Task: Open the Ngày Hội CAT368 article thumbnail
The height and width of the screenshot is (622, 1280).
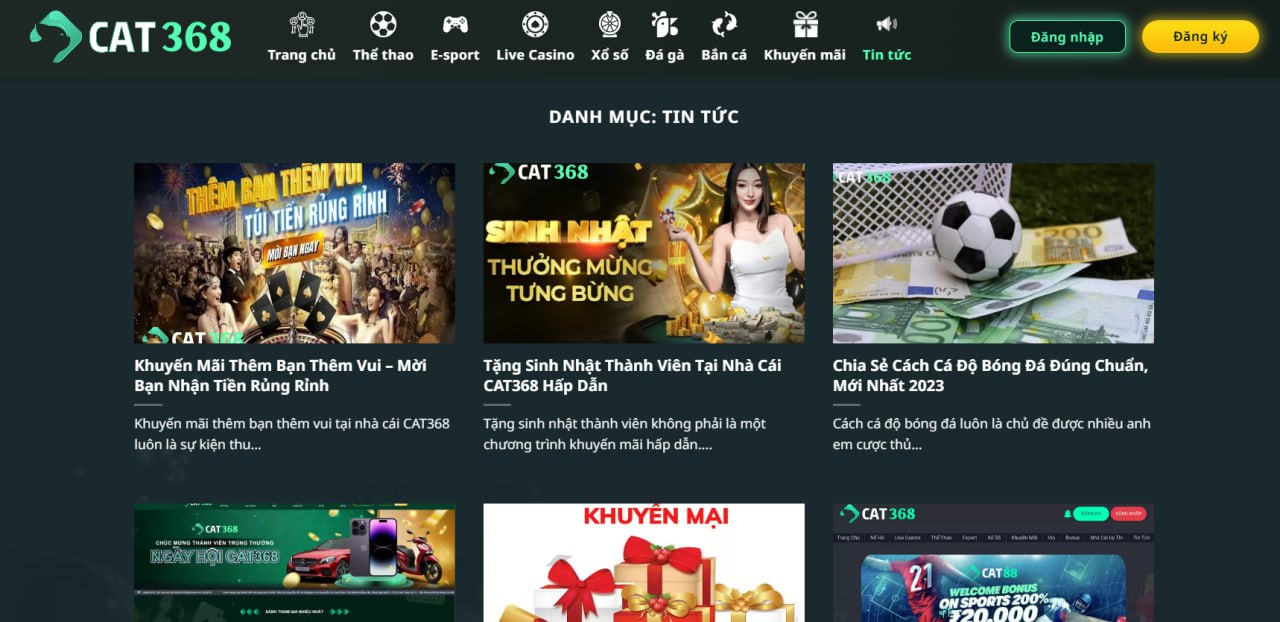Action: point(294,562)
